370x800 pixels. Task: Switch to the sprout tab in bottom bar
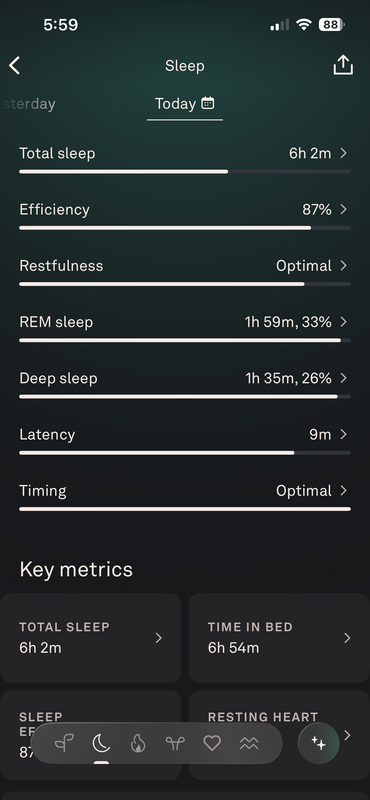tap(64, 744)
